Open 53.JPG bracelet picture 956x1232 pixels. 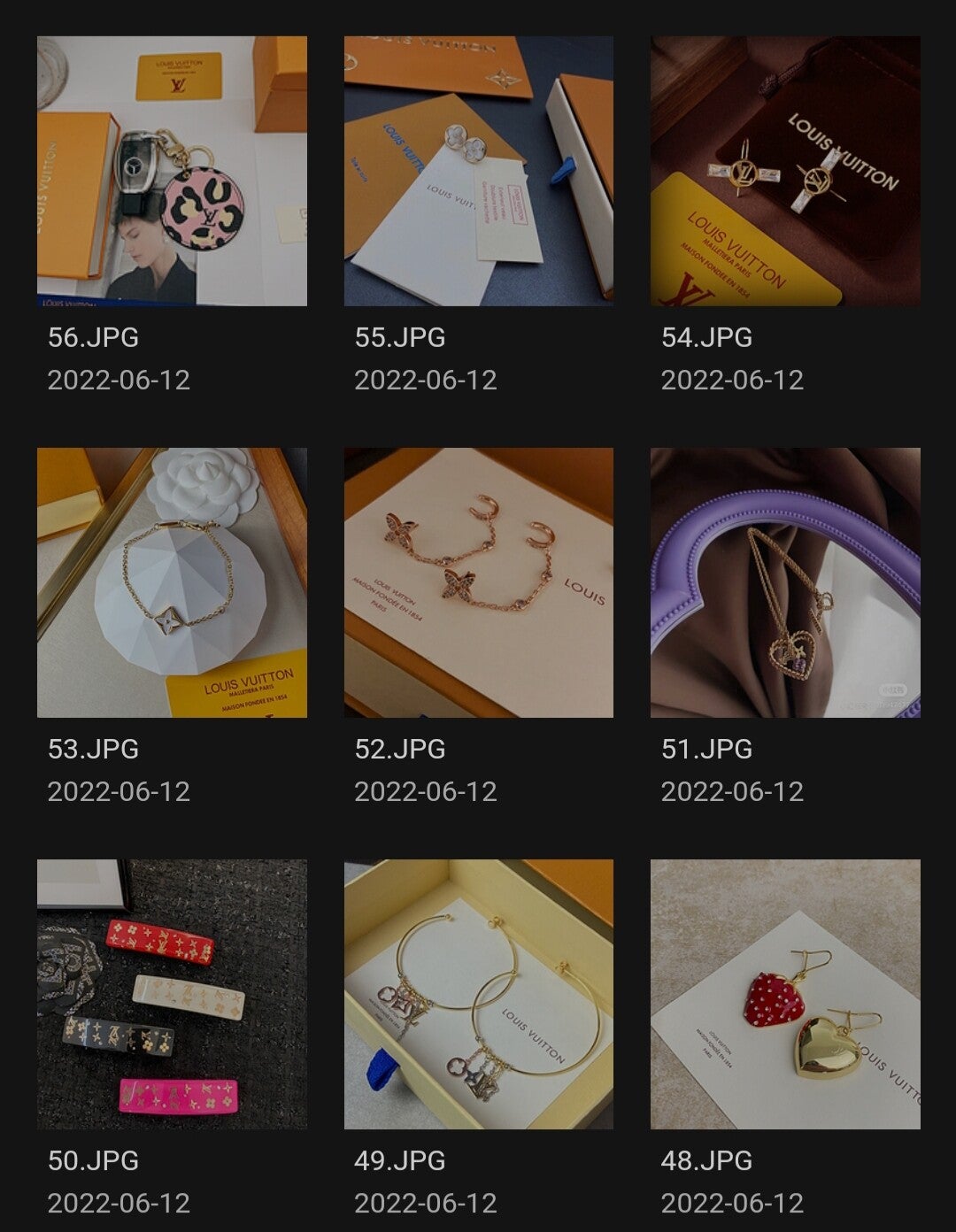pyautogui.click(x=172, y=582)
